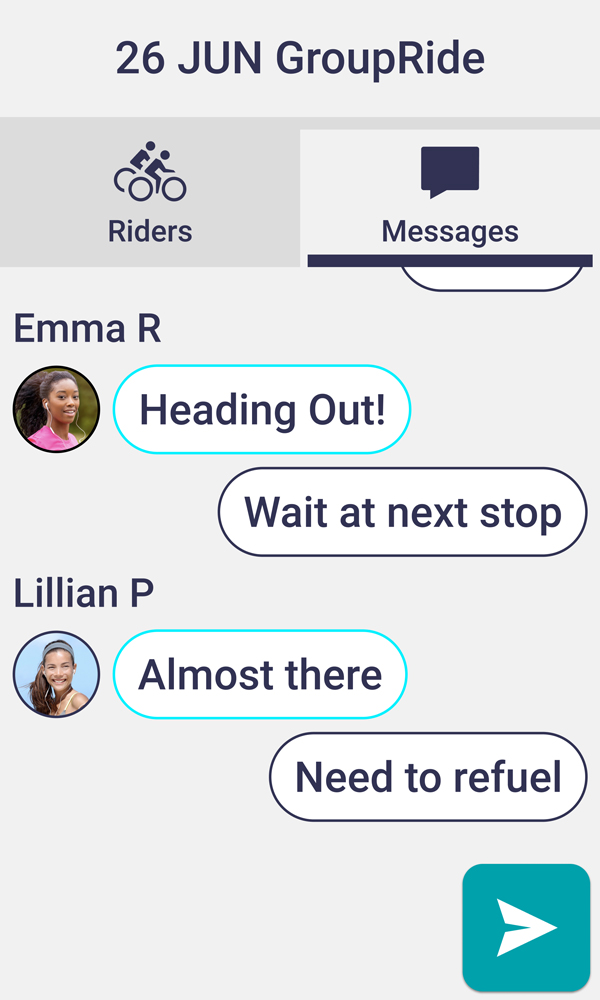The image size is (600, 1000).
Task: Choose the "Need to refuel" message
Action: (428, 777)
